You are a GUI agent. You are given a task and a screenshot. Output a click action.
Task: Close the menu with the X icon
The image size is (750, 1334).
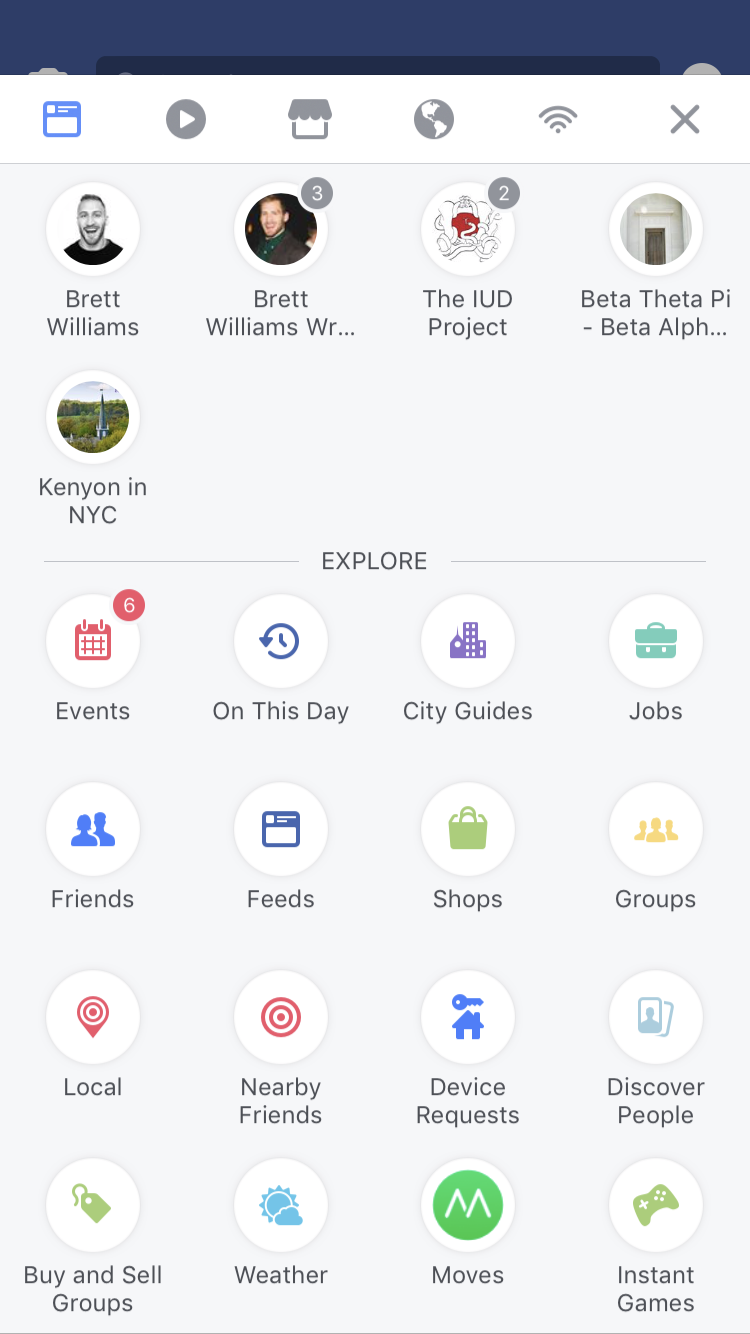click(x=684, y=120)
